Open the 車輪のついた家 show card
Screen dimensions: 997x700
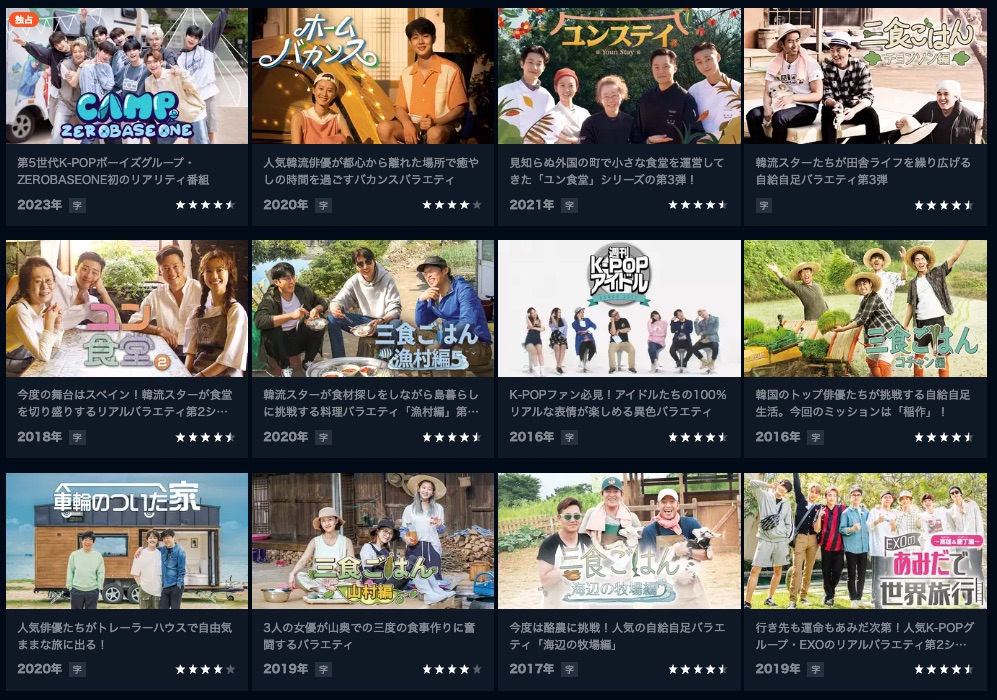[127, 541]
